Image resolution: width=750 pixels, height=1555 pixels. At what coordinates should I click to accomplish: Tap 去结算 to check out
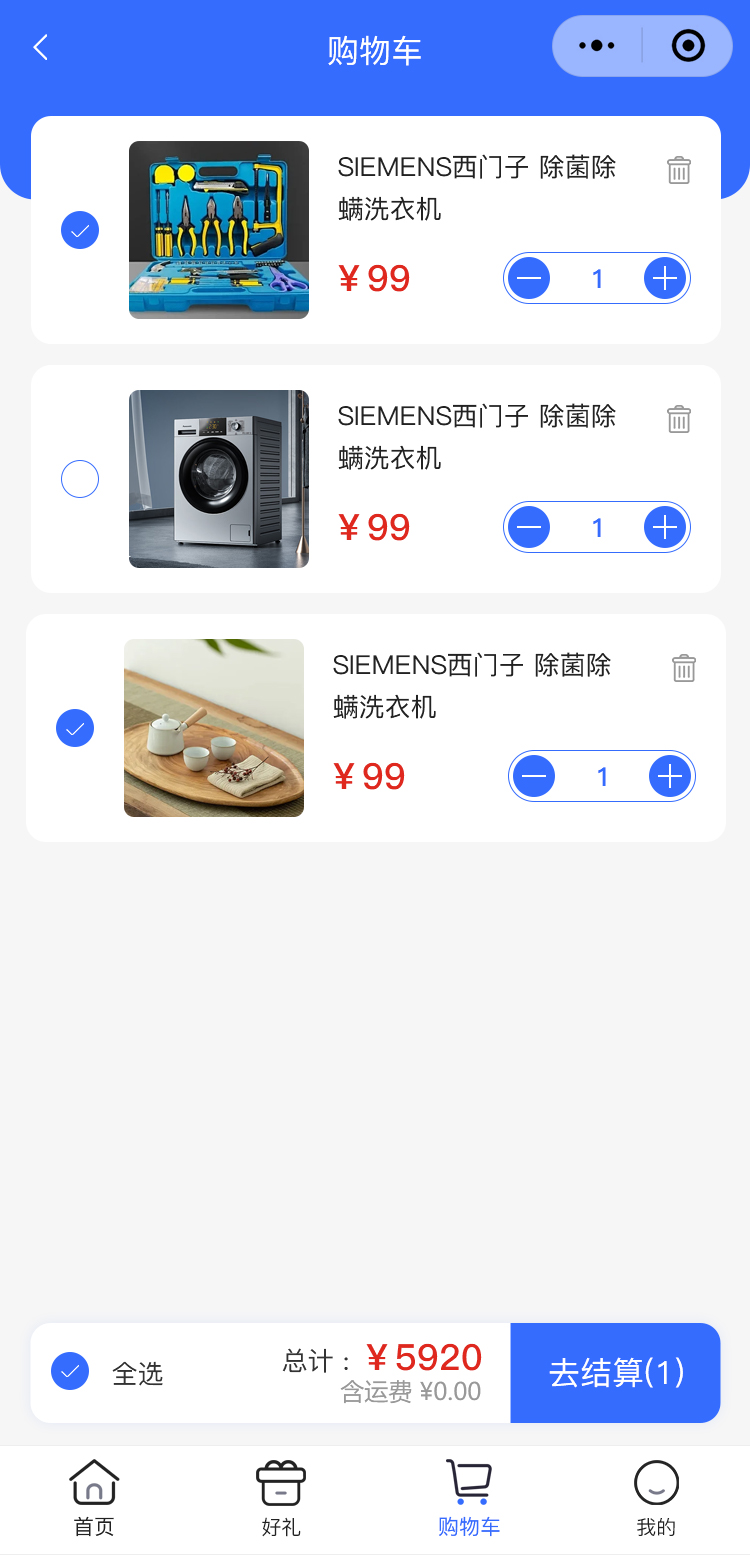(x=615, y=1372)
